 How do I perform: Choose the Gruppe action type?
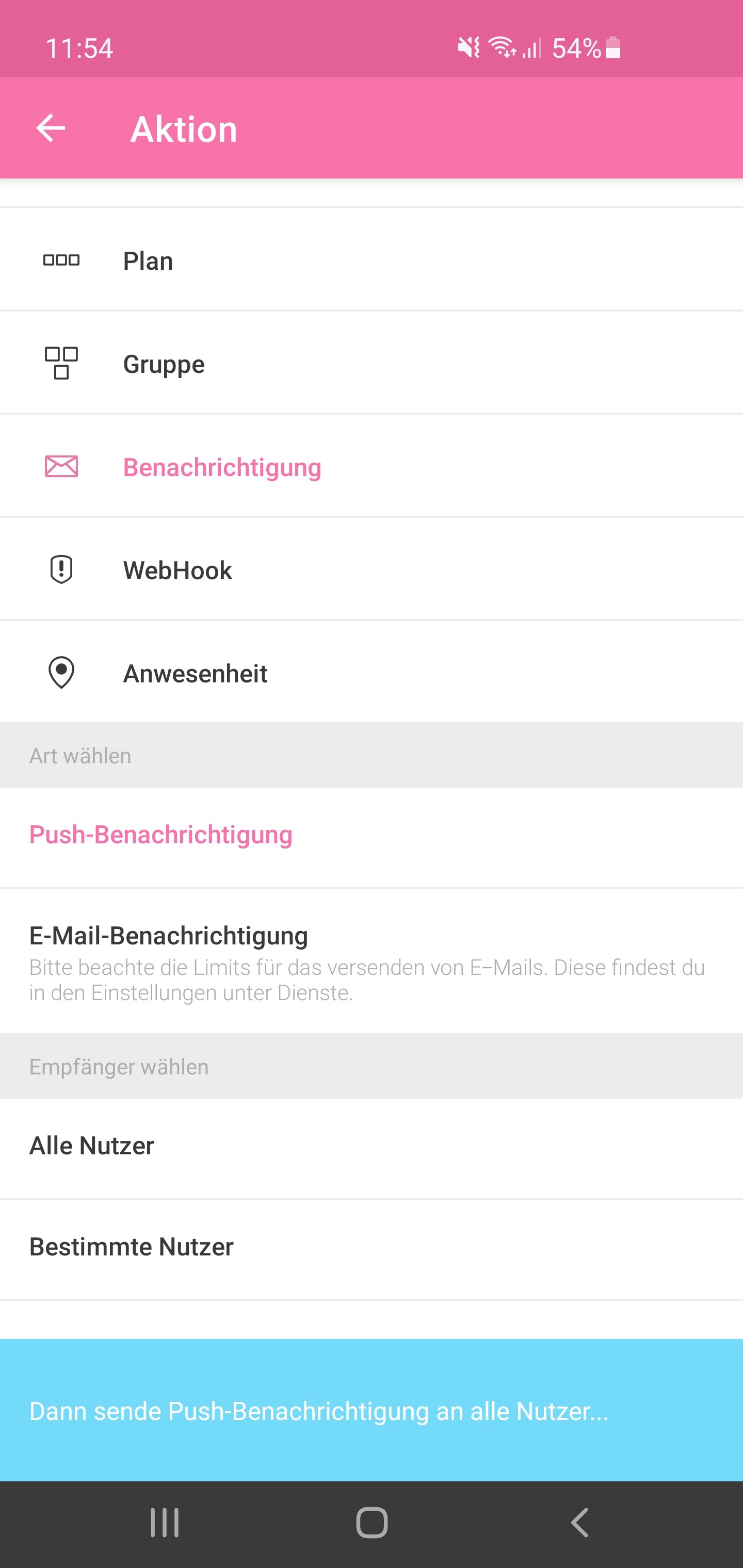(x=372, y=364)
